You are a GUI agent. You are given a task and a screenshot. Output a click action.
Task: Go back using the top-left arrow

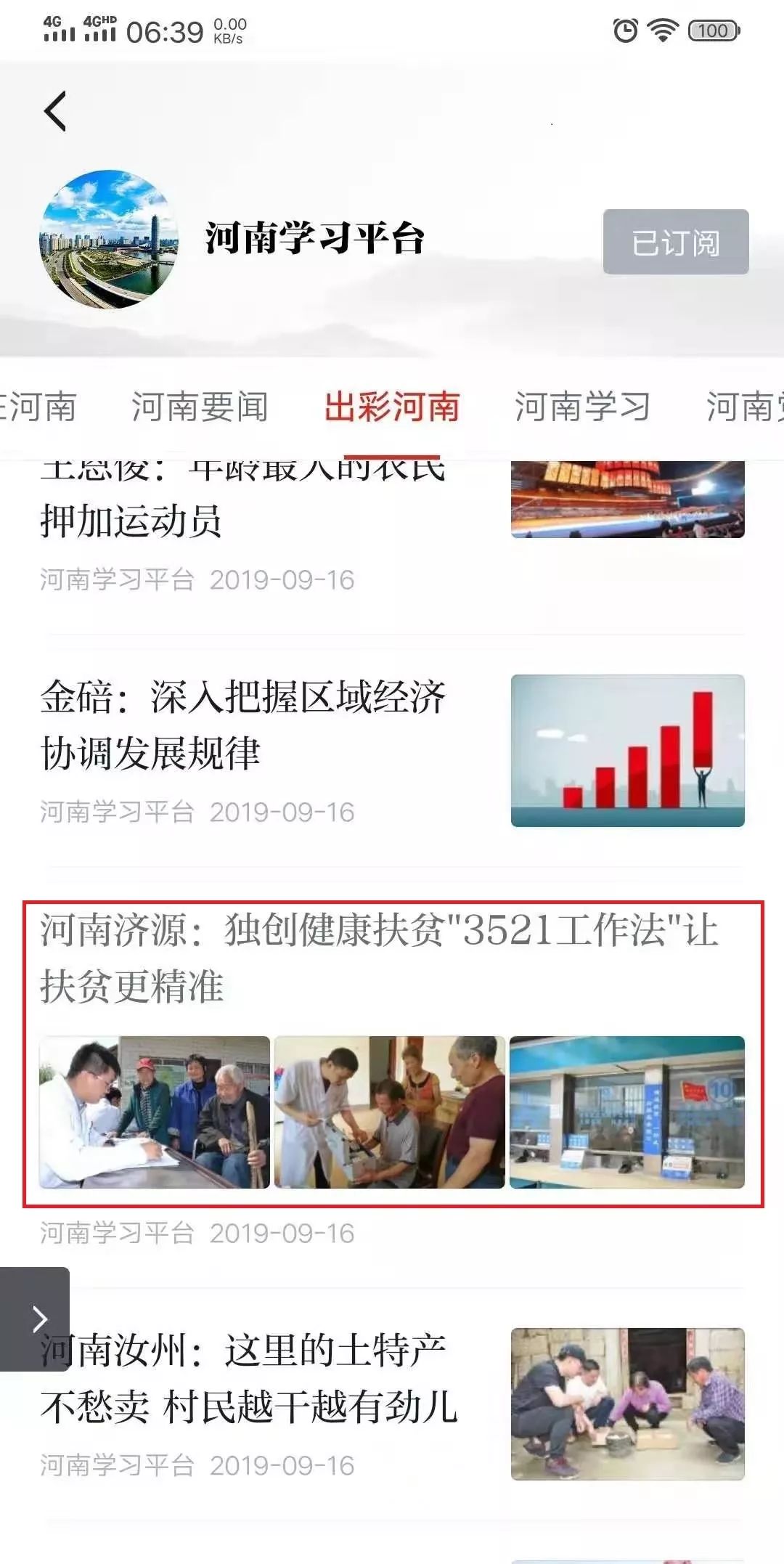click(55, 111)
